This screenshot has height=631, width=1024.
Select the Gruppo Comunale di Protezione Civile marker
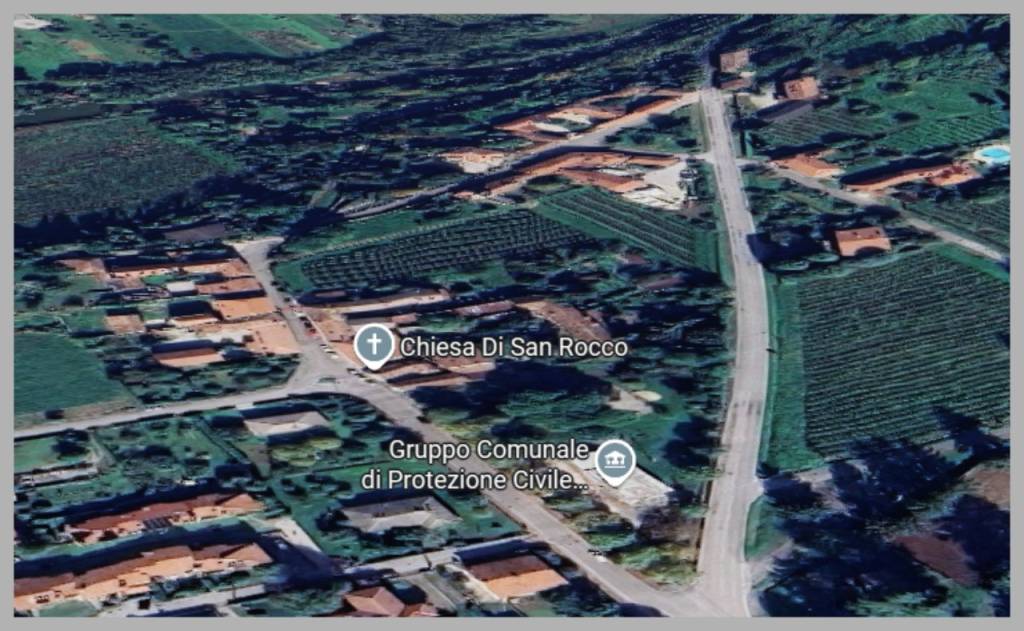(x=614, y=461)
